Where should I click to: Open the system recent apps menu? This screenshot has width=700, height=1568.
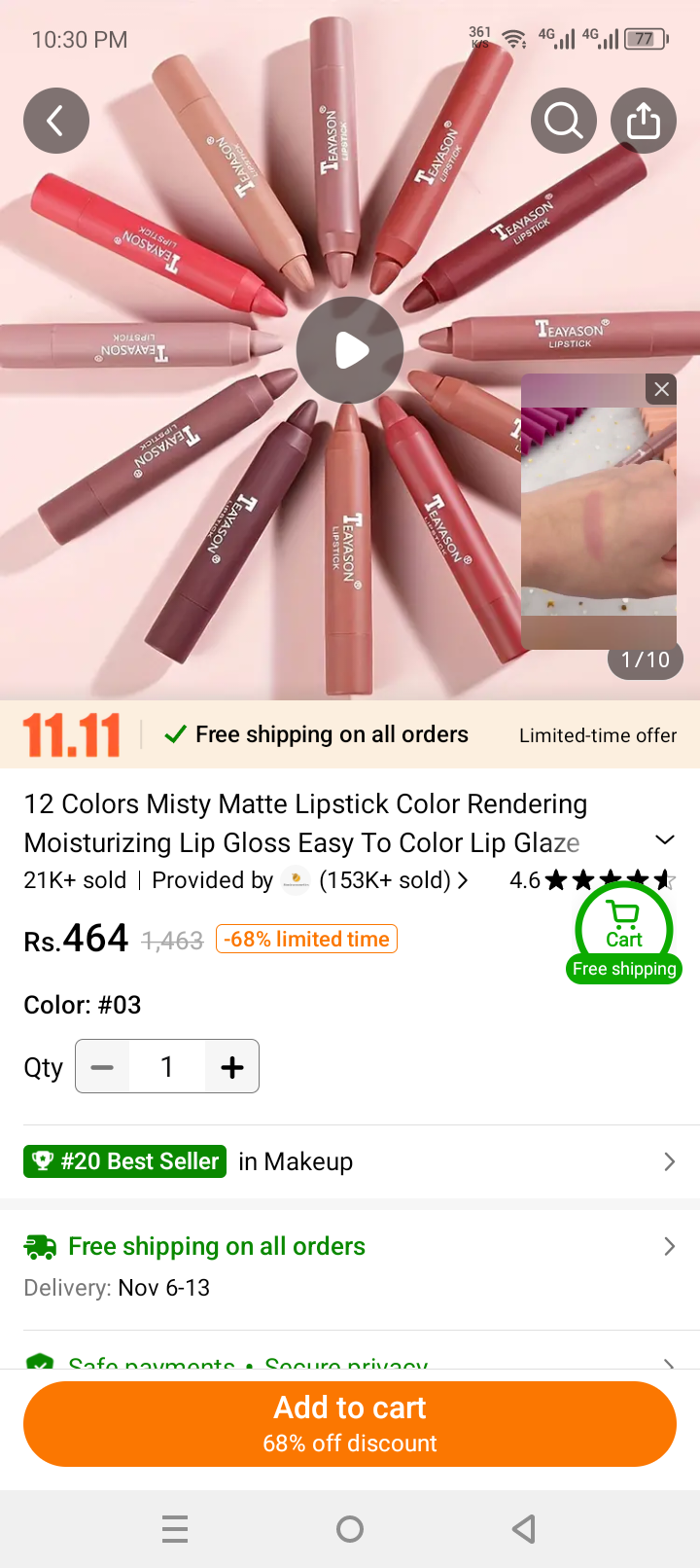175,1529
